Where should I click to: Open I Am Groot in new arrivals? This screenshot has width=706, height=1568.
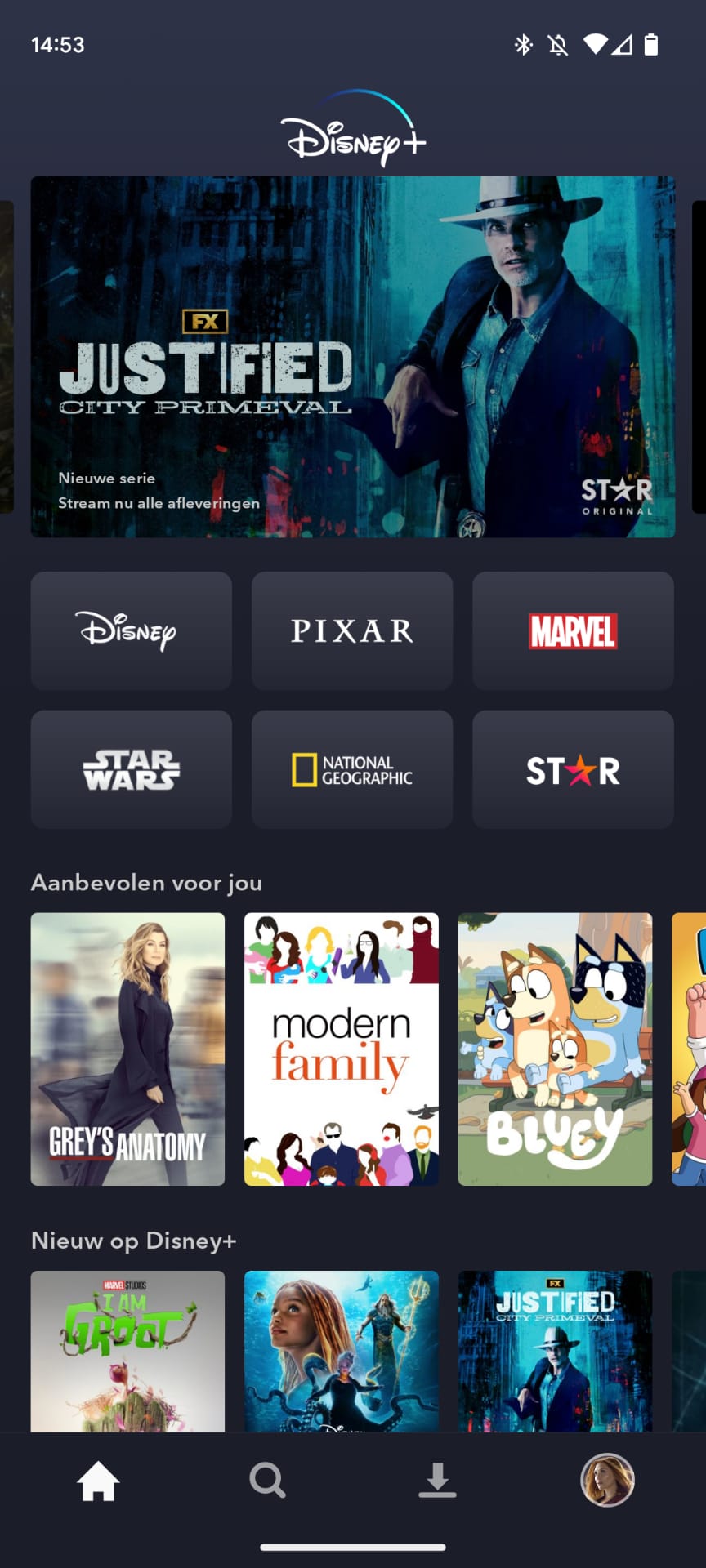point(127,1351)
